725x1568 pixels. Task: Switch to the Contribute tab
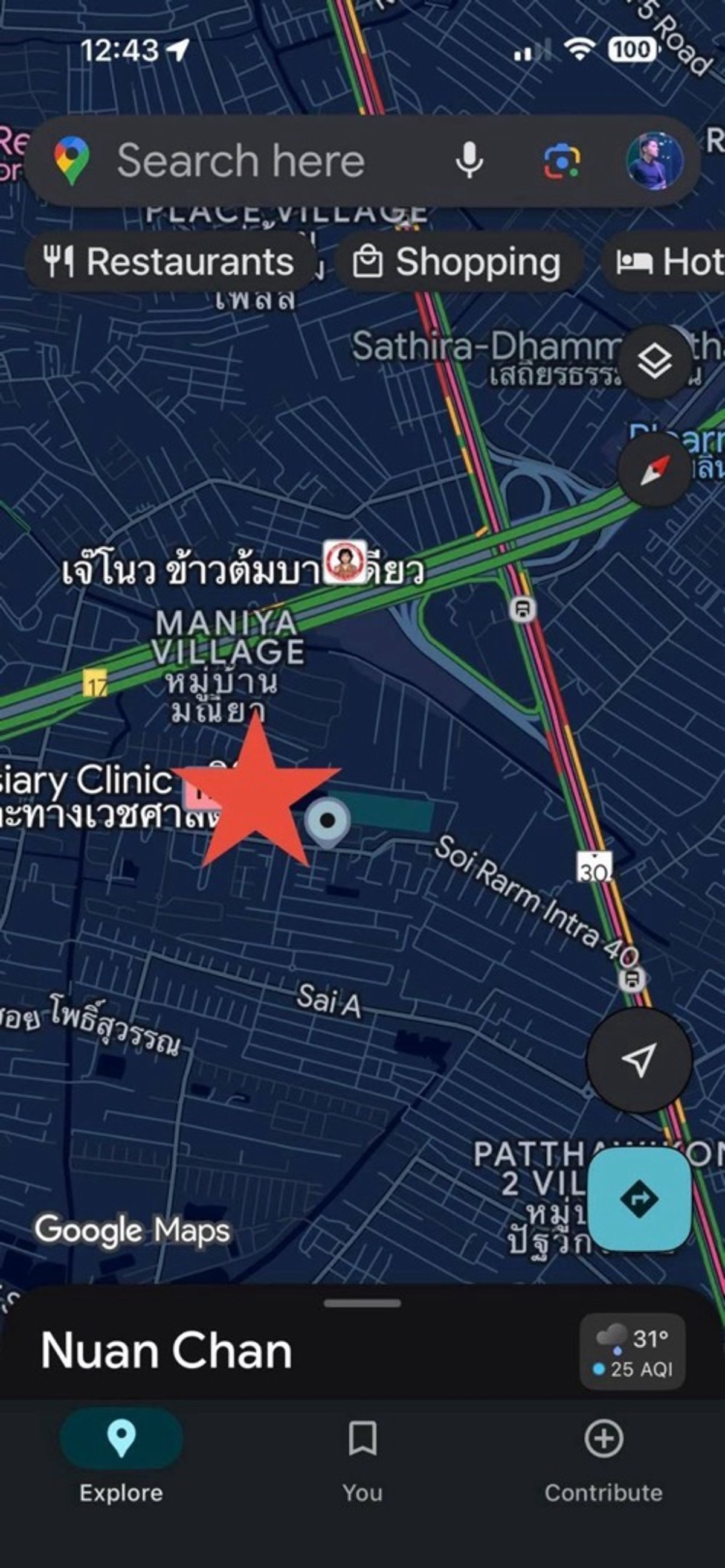pos(603,1454)
